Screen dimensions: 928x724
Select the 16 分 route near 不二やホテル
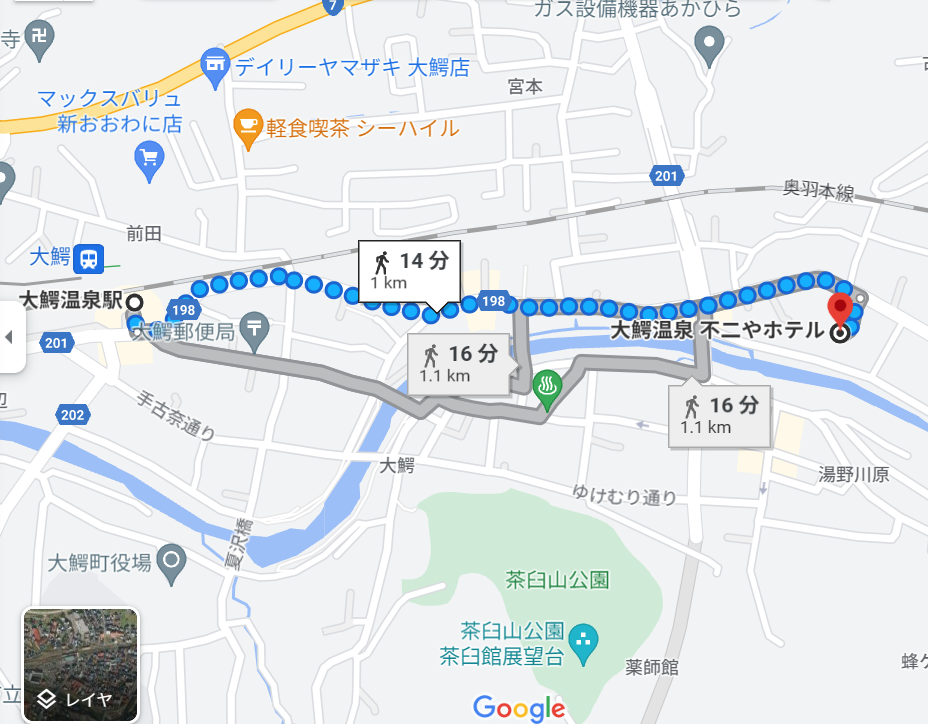point(719,414)
